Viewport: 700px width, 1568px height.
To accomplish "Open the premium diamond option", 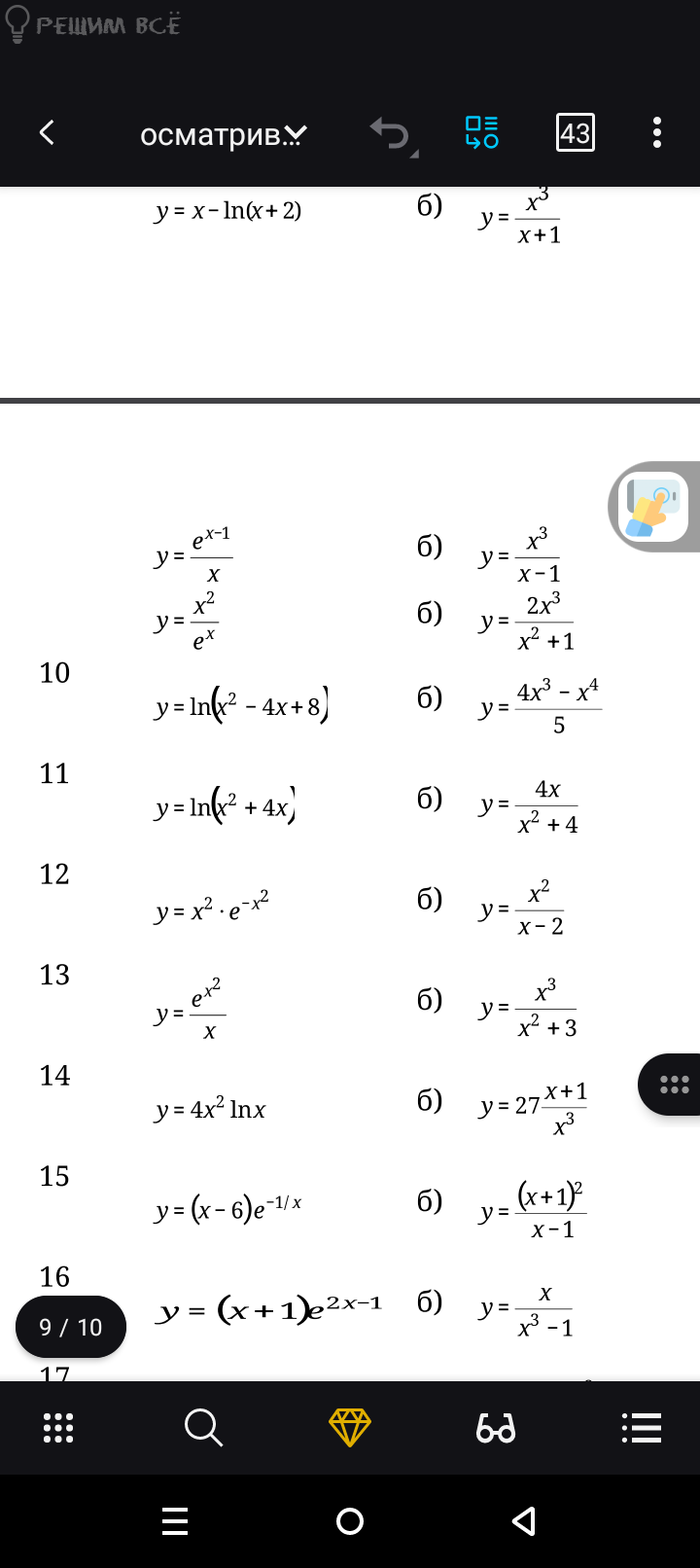I will coord(350,1428).
